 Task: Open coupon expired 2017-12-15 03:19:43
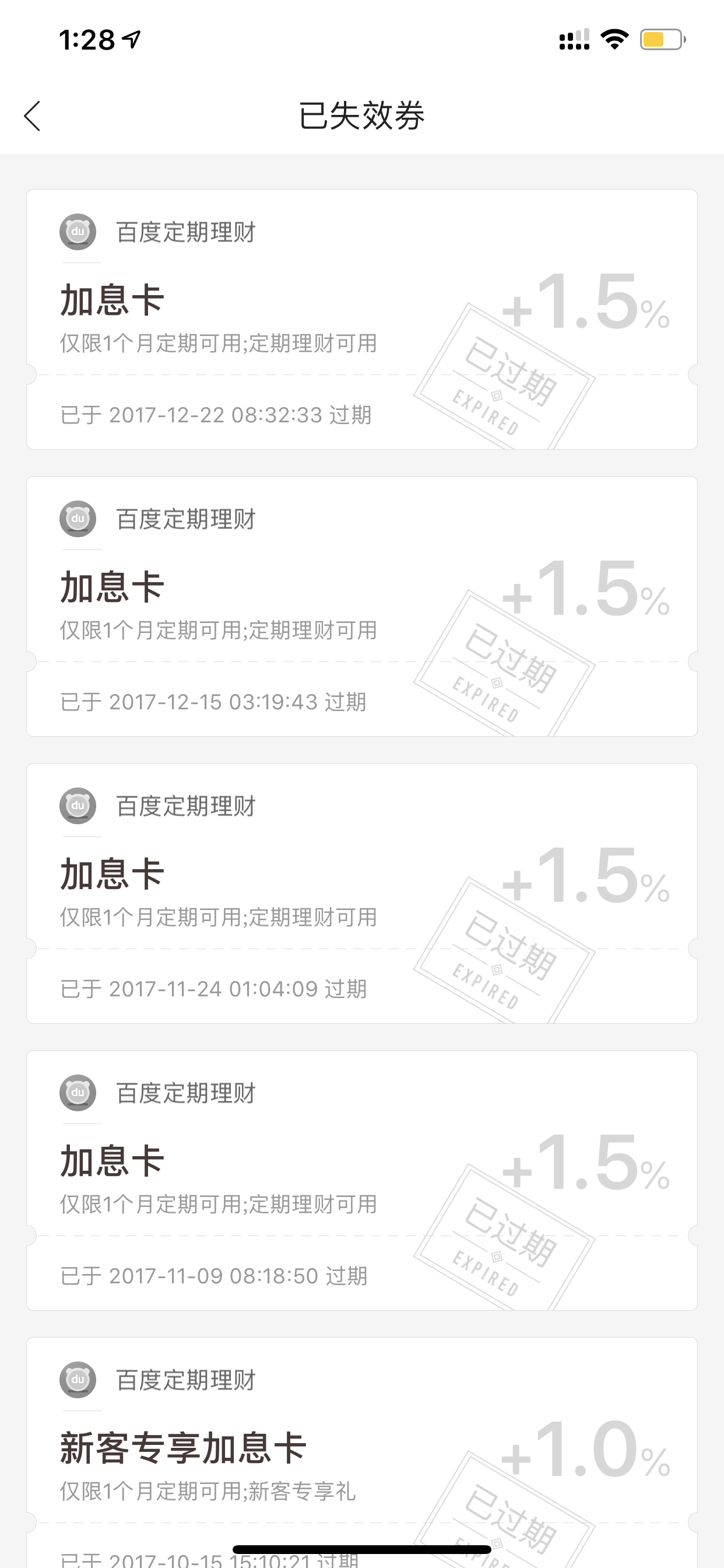click(x=362, y=606)
